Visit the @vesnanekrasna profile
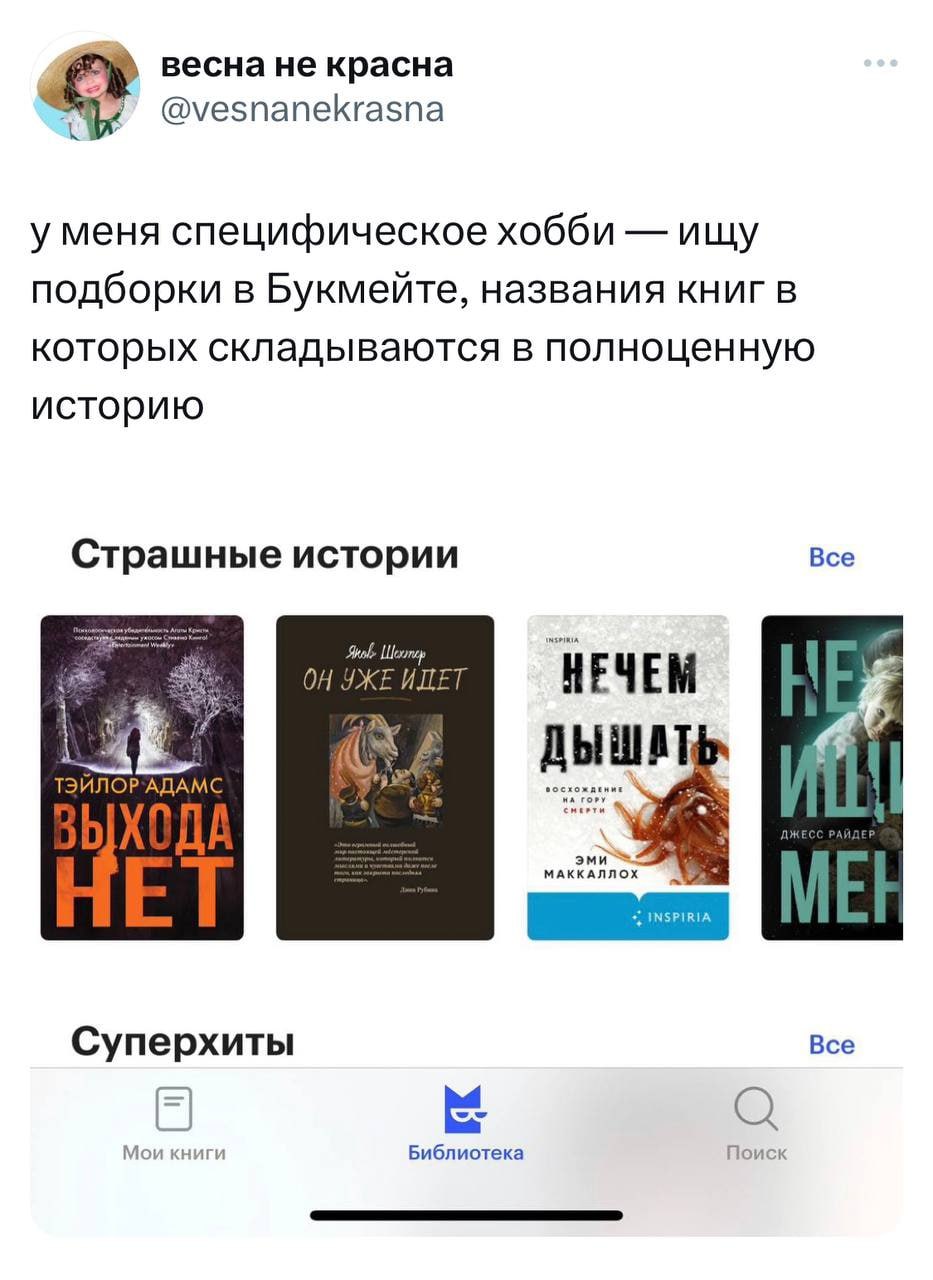Viewport: 933px width, 1280px height. coord(301,108)
